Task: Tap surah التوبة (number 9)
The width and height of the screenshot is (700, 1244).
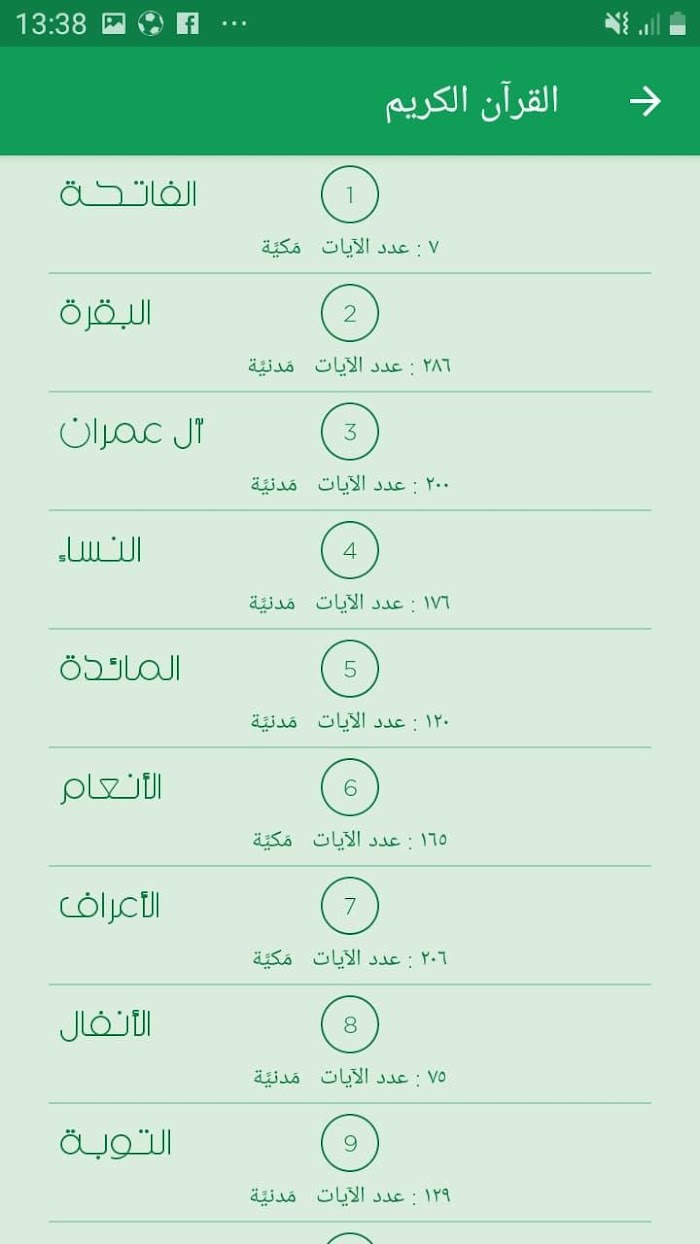Action: coord(350,1162)
